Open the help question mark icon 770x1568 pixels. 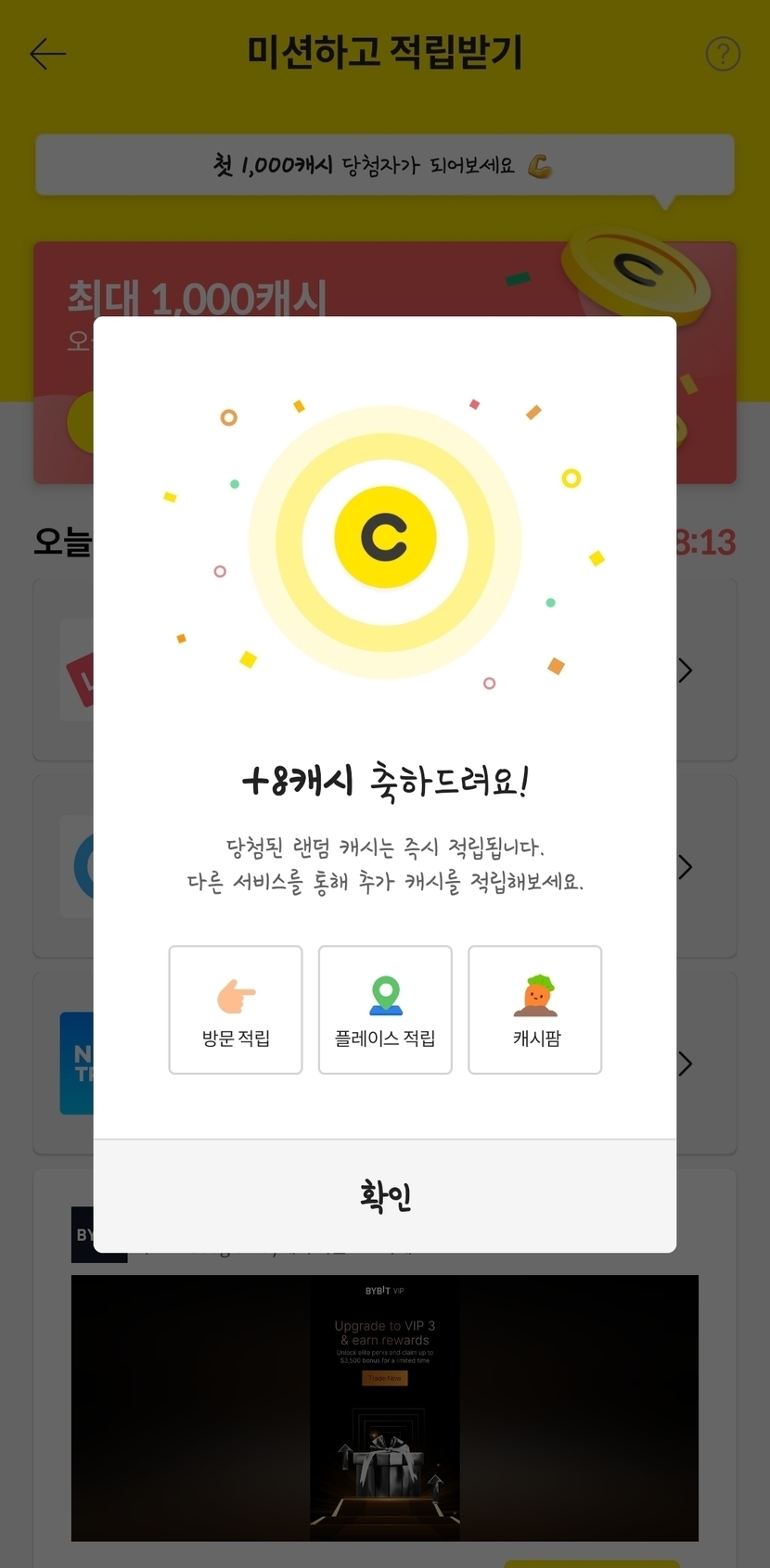[x=723, y=54]
